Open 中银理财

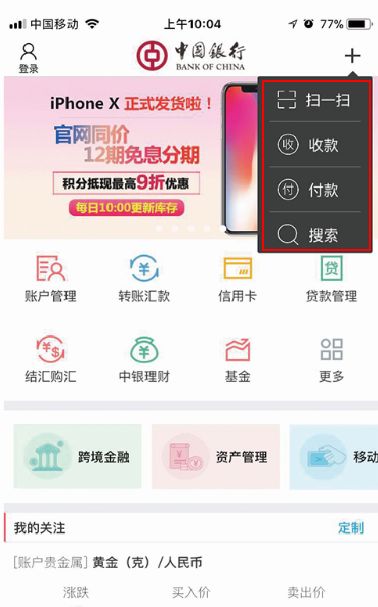coord(144,359)
